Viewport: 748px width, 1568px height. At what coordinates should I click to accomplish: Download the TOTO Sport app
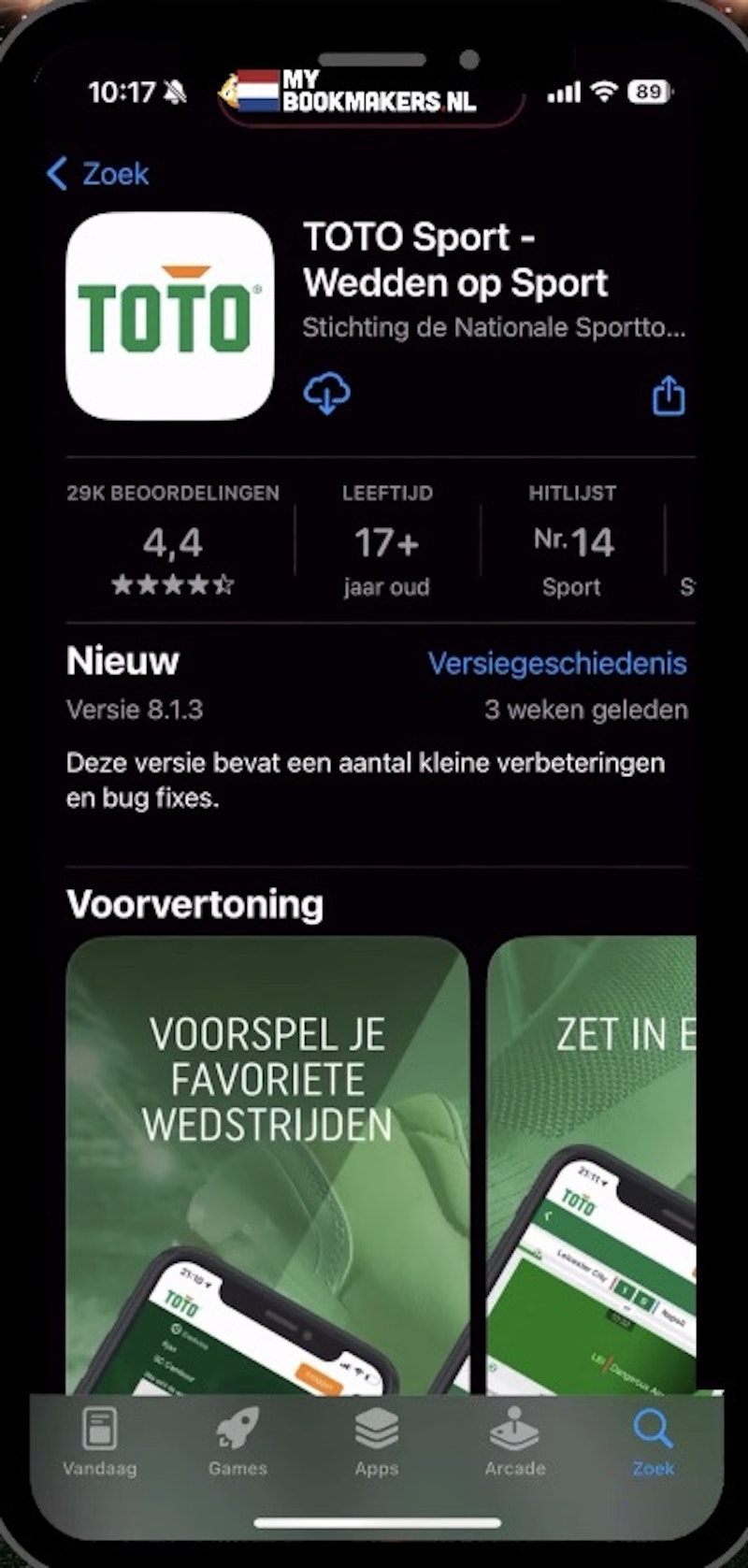(327, 393)
